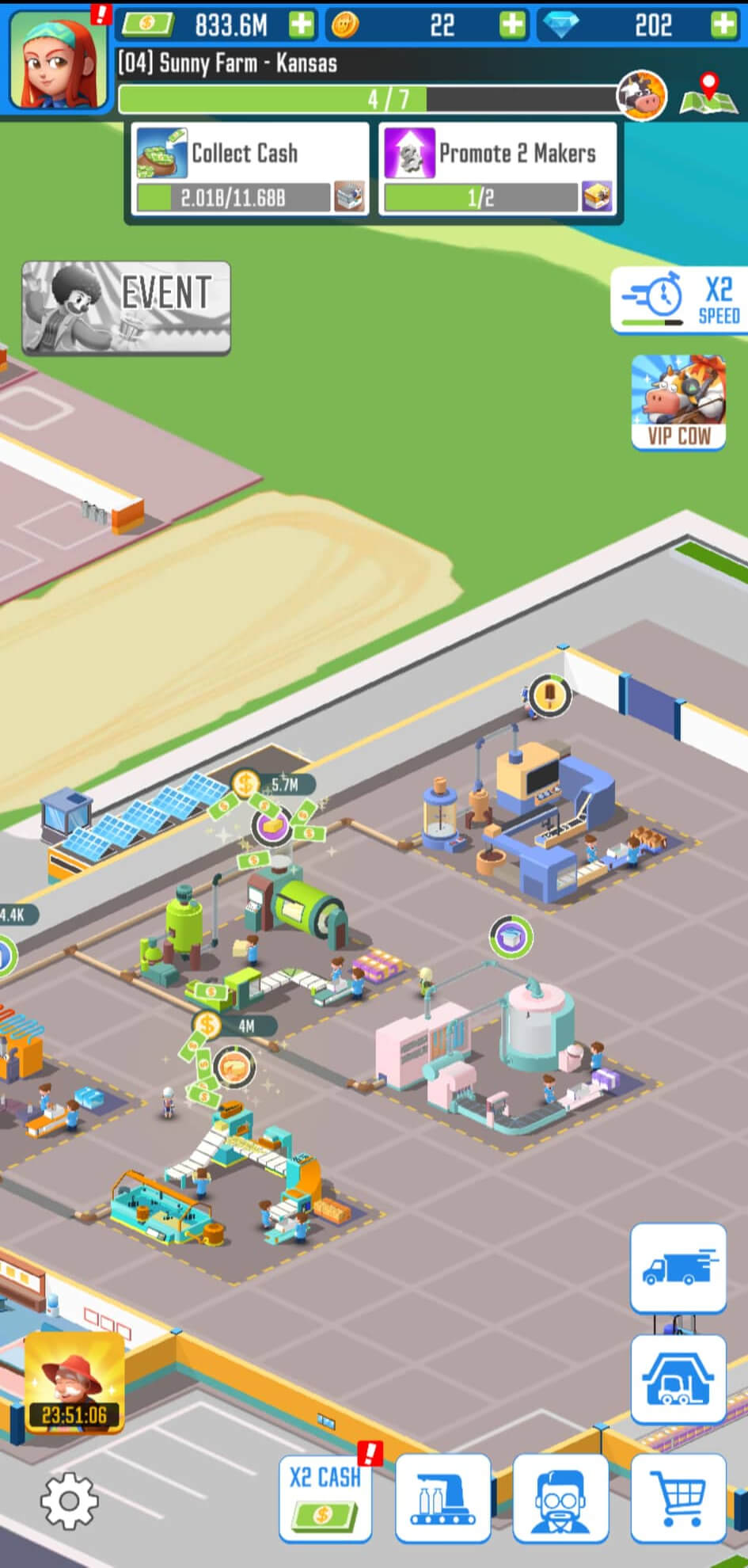This screenshot has width=748, height=1568.
Task: Add more cash with the plus button
Action: (x=302, y=25)
